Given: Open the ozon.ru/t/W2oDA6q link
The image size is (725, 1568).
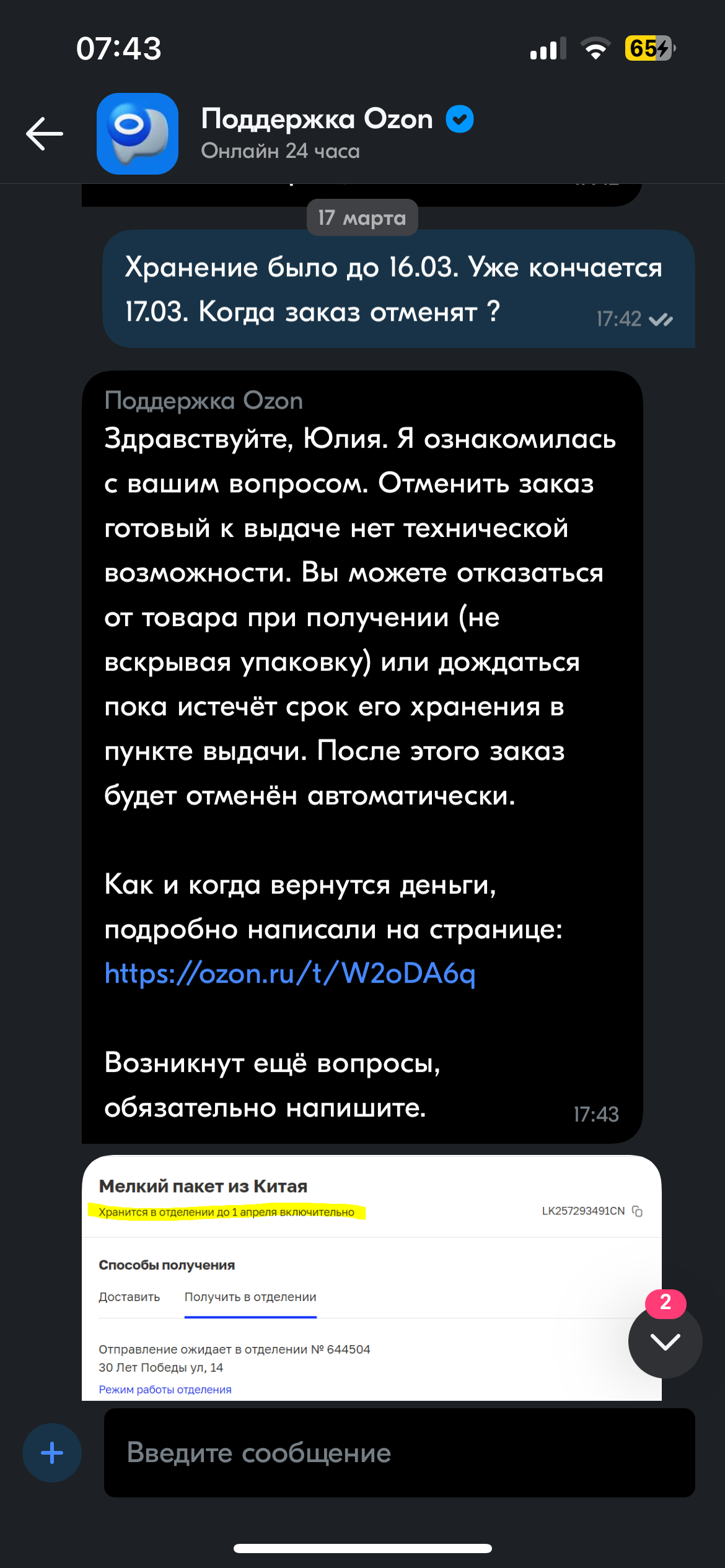Looking at the screenshot, I should pos(290,973).
